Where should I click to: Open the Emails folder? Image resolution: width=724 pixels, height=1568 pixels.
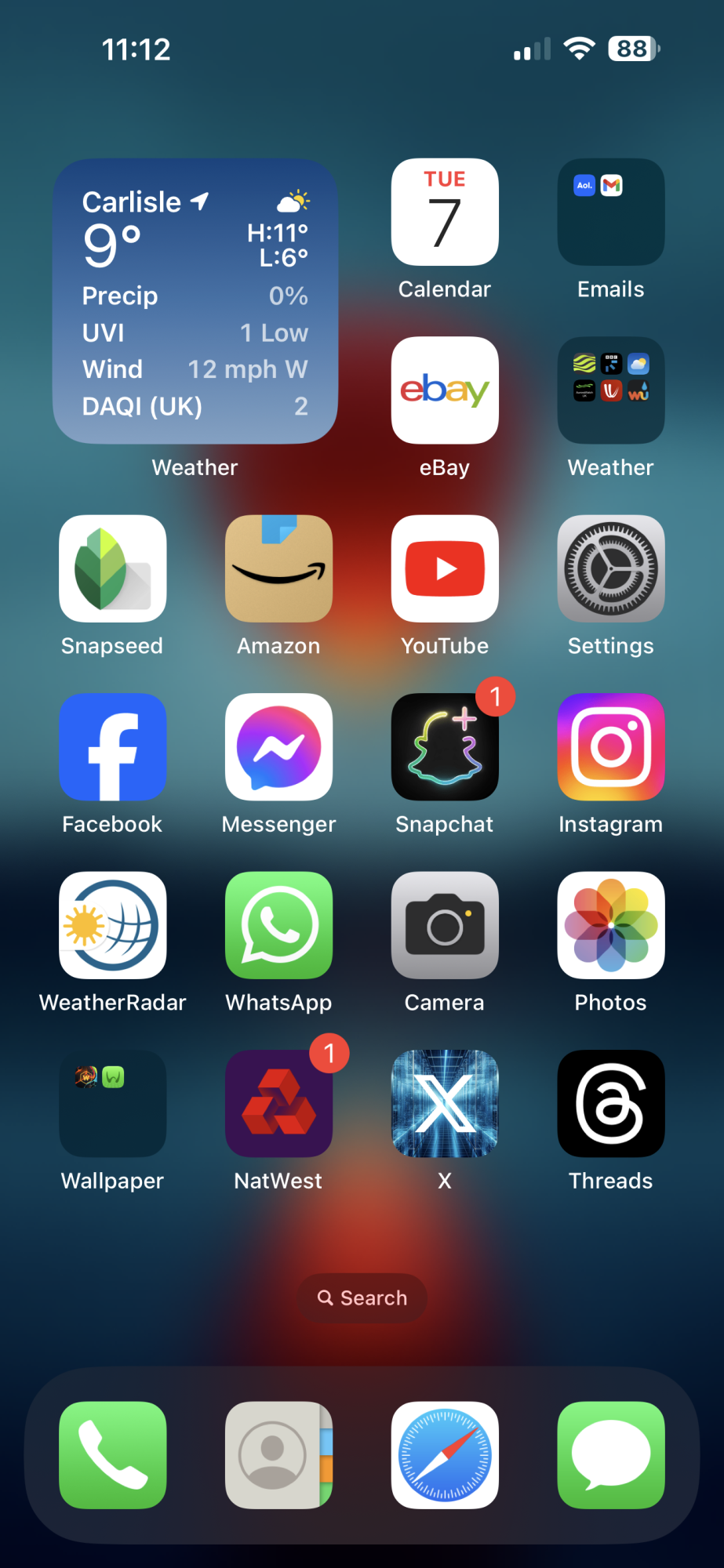(610, 212)
